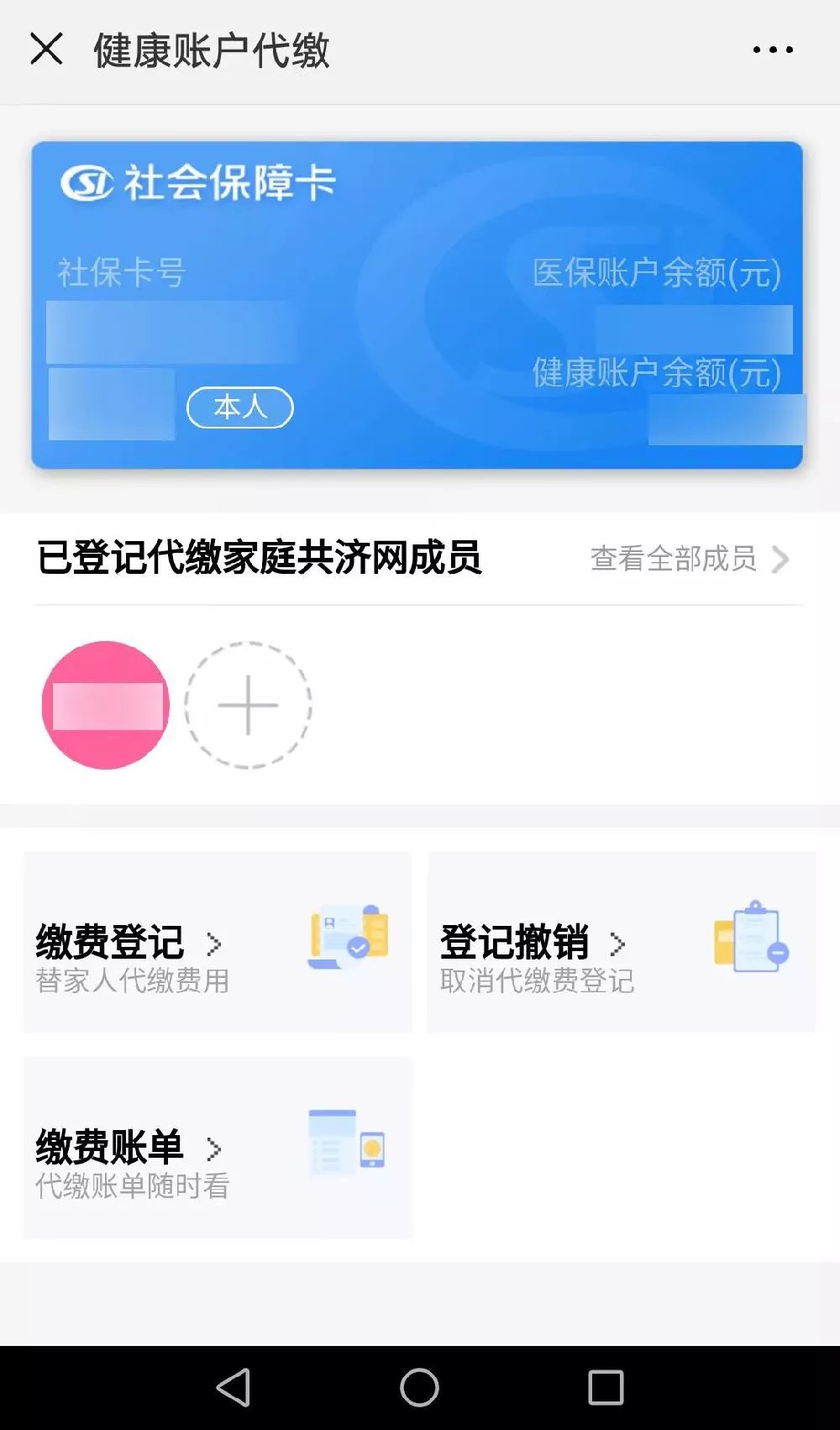Image resolution: width=840 pixels, height=1430 pixels.
Task: Open the 社会保障卡 card details
Action: click(x=417, y=304)
